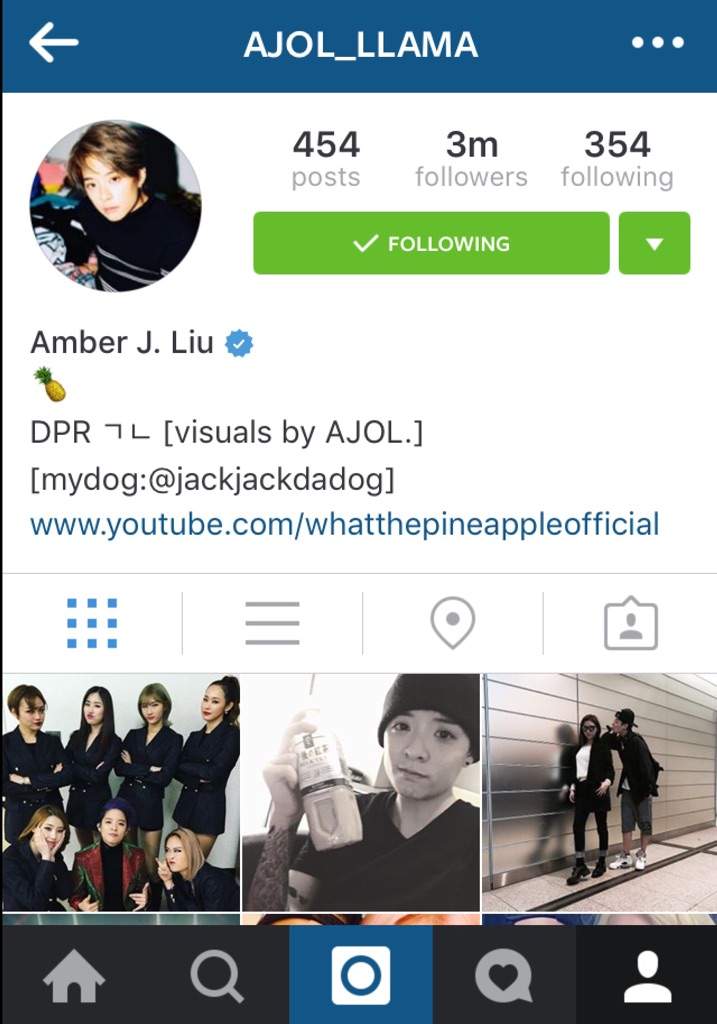Open the Search tab
717x1024 pixels.
216,975
